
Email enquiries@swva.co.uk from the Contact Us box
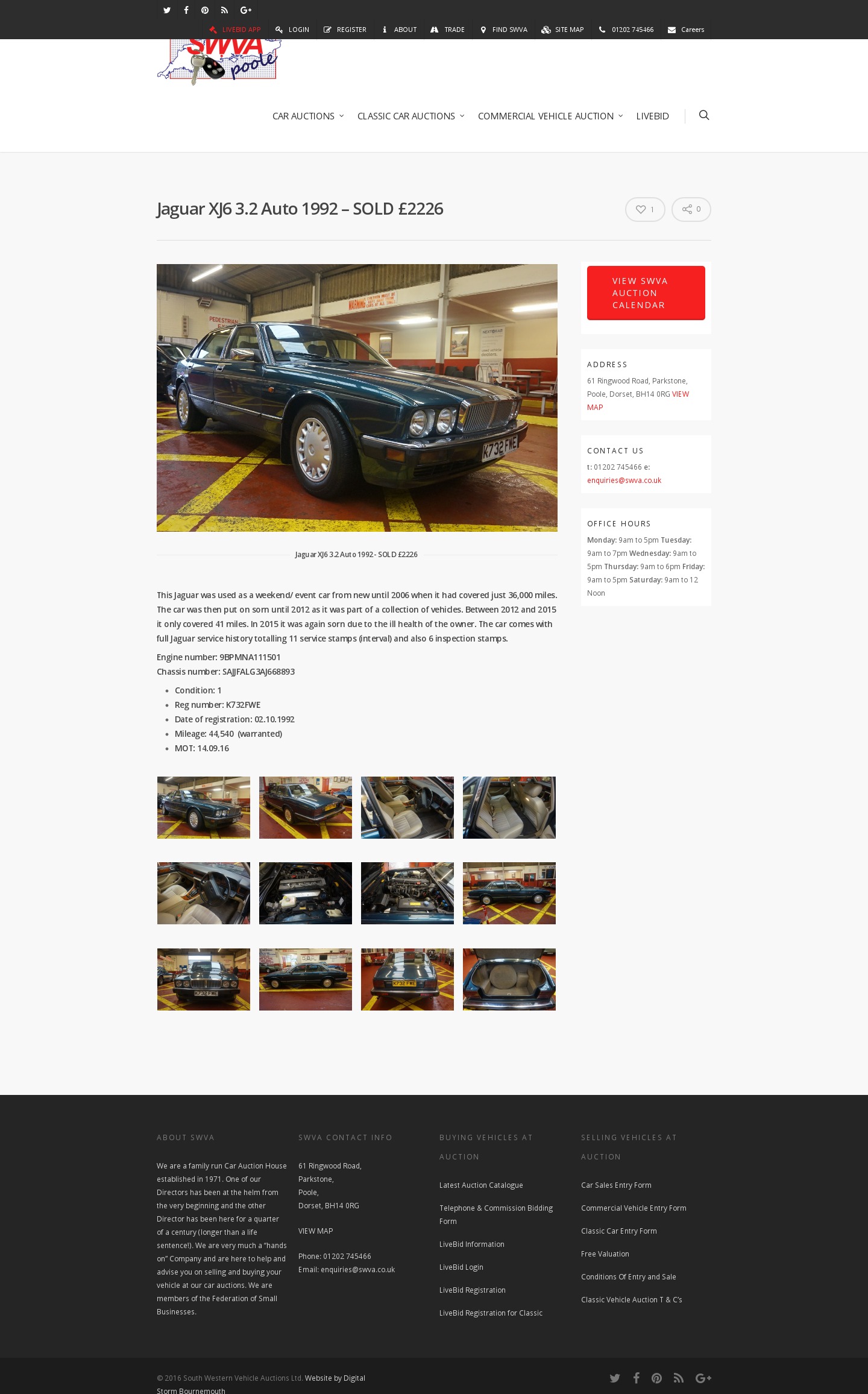pos(624,481)
